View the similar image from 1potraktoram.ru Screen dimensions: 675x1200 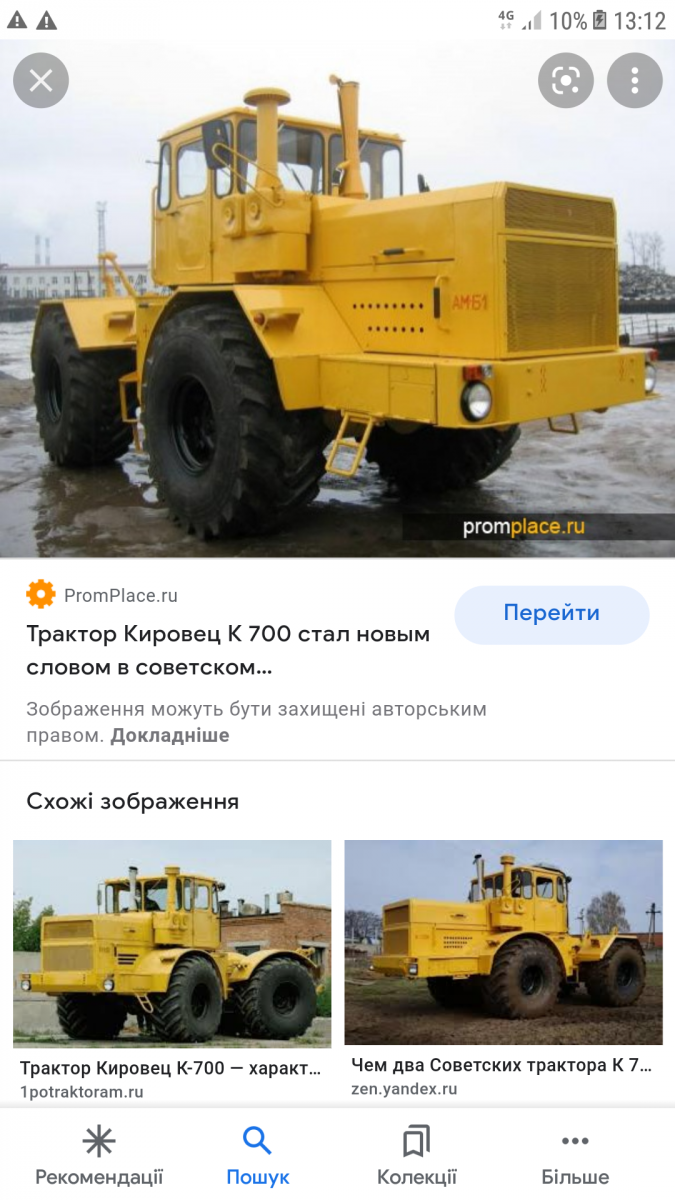click(x=172, y=943)
